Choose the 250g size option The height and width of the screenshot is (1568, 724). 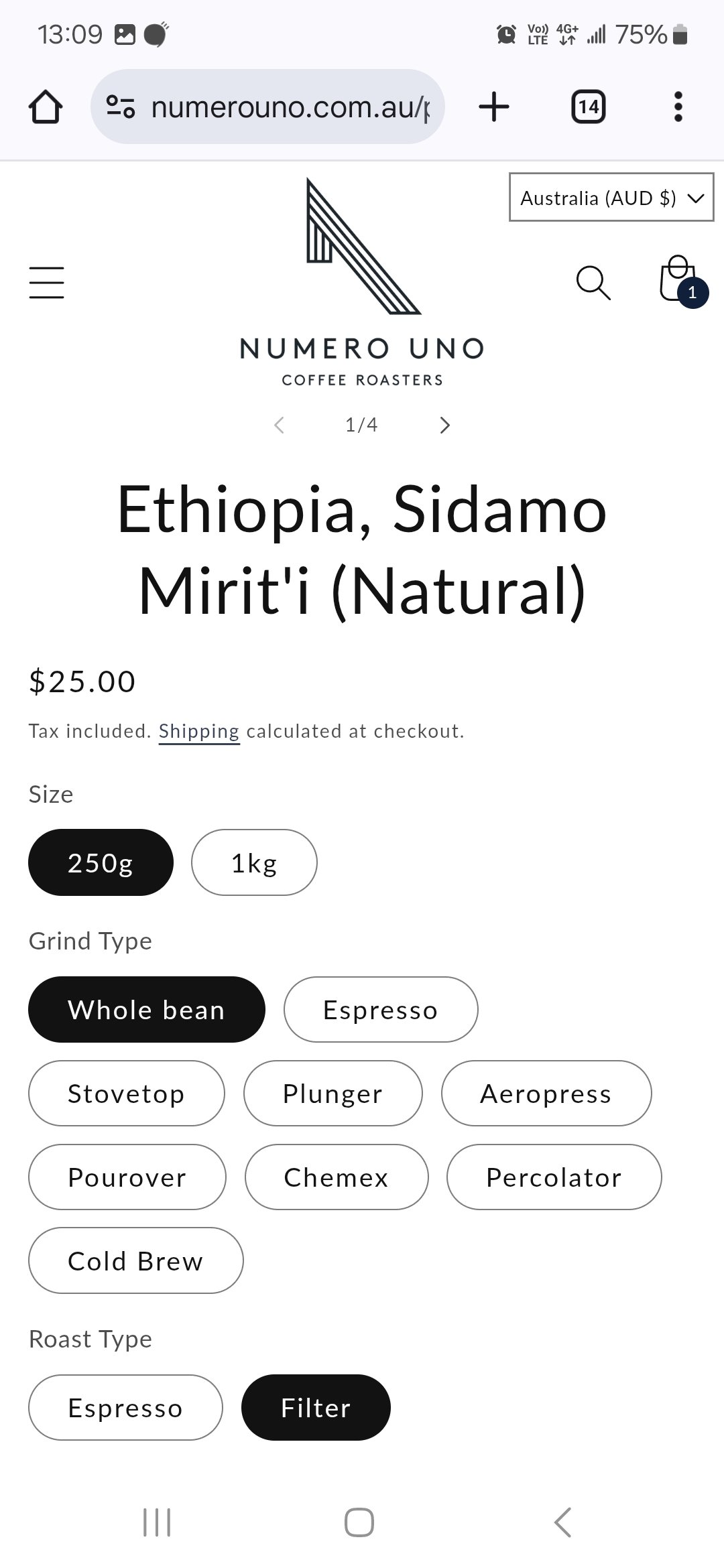point(101,862)
